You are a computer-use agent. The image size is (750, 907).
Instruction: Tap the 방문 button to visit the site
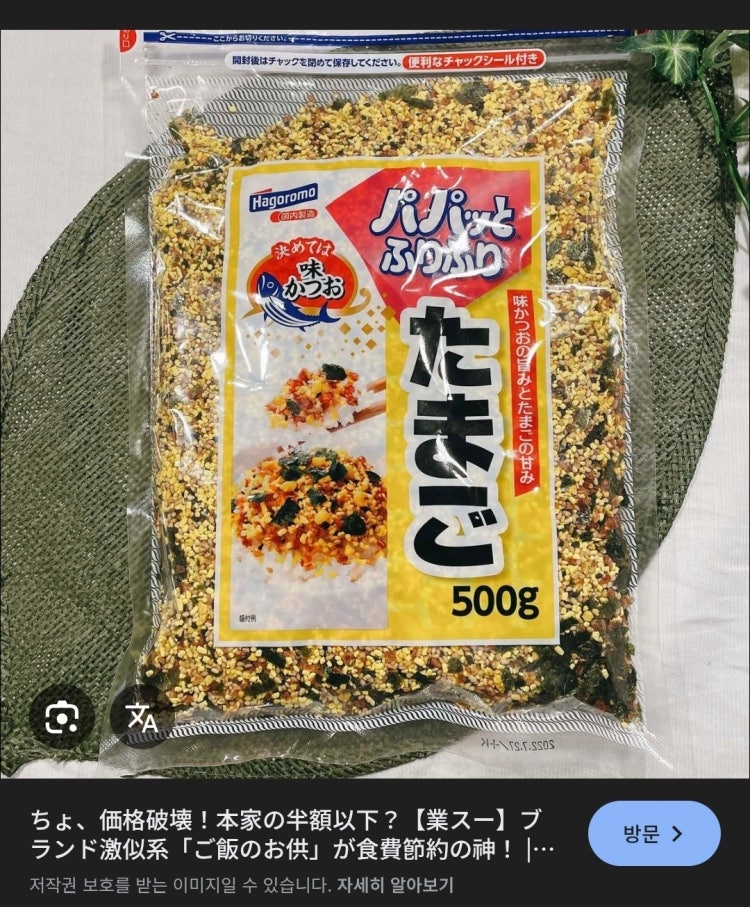pyautogui.click(x=654, y=833)
